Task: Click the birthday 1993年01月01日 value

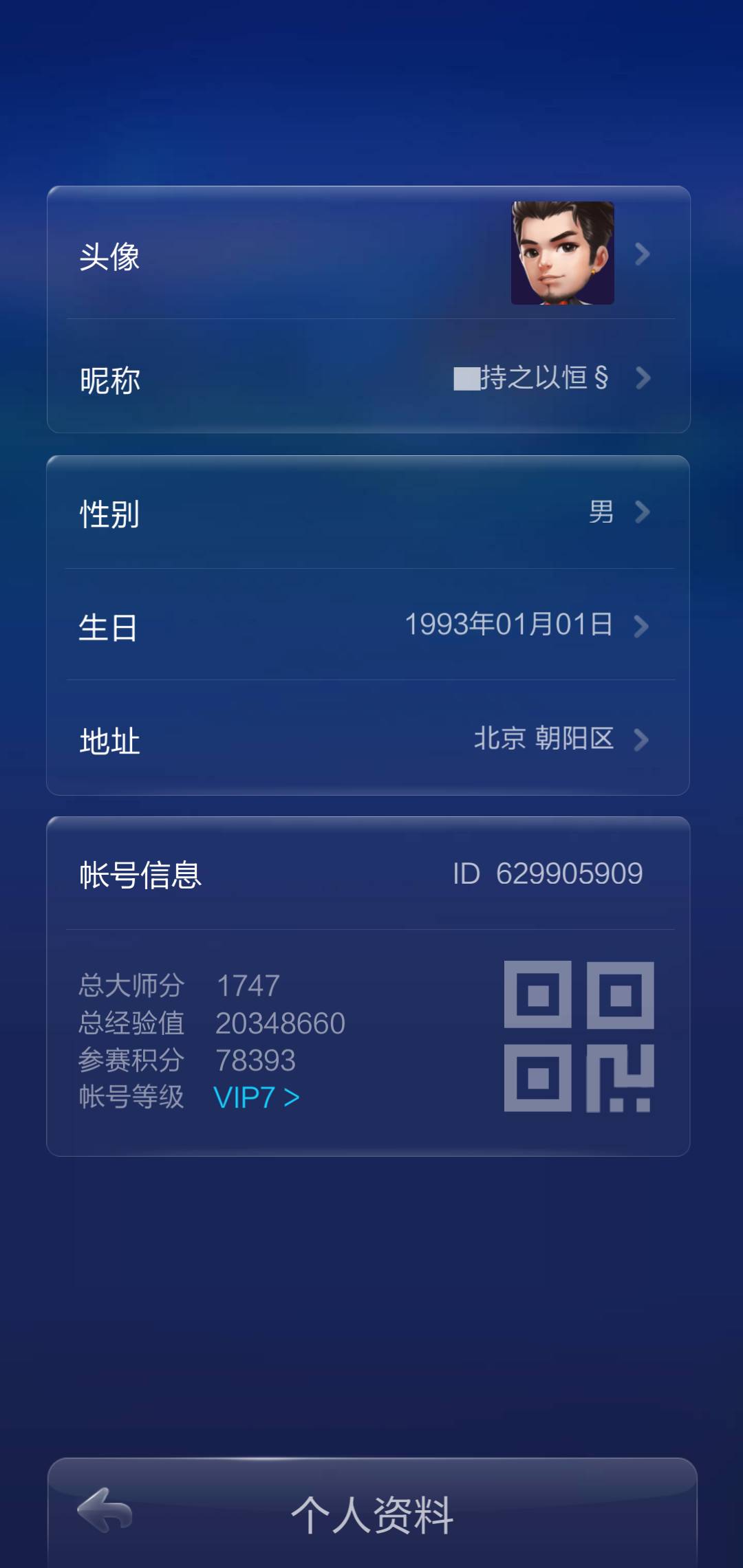Action: click(x=509, y=626)
